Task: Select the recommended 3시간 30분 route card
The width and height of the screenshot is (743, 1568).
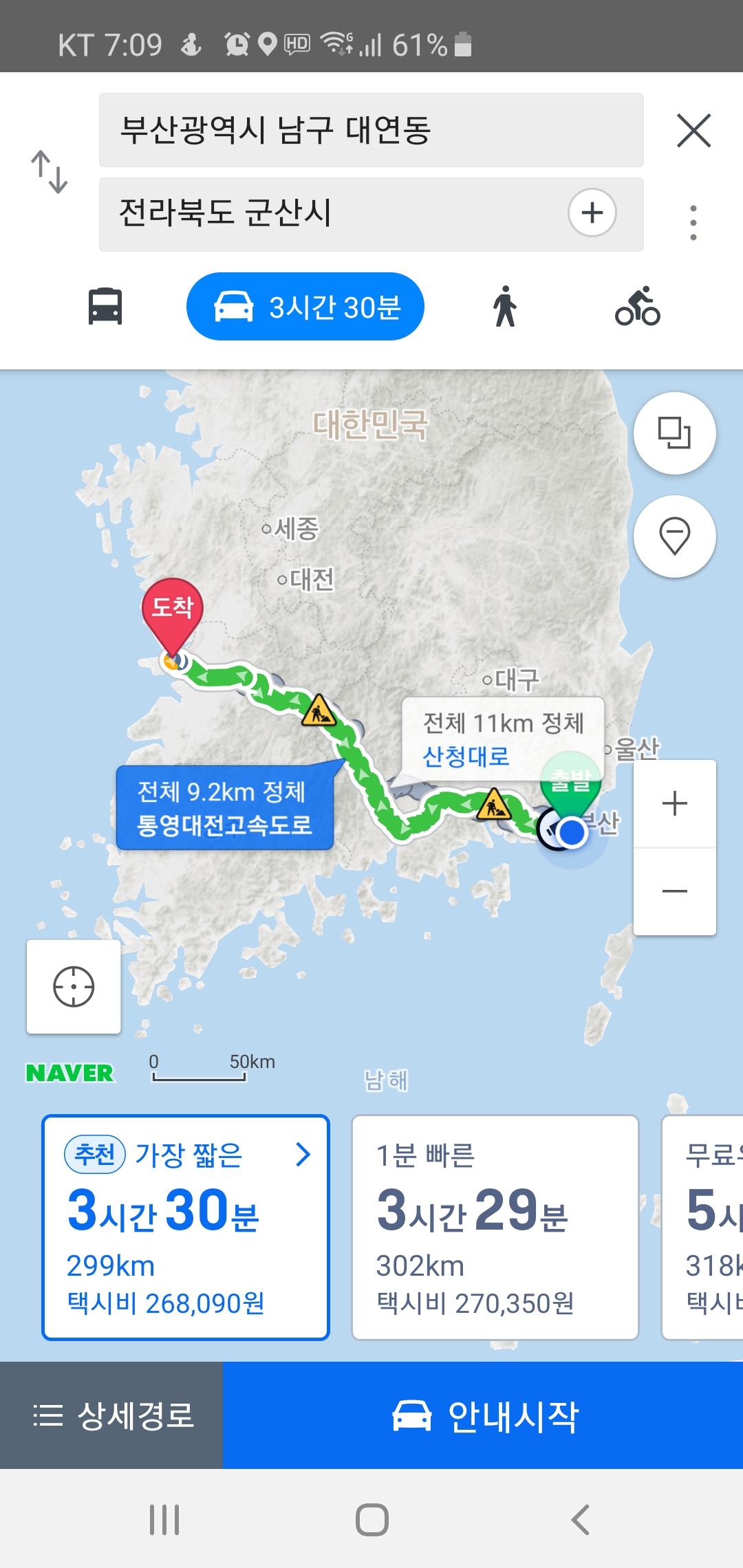Action: 186,1228
